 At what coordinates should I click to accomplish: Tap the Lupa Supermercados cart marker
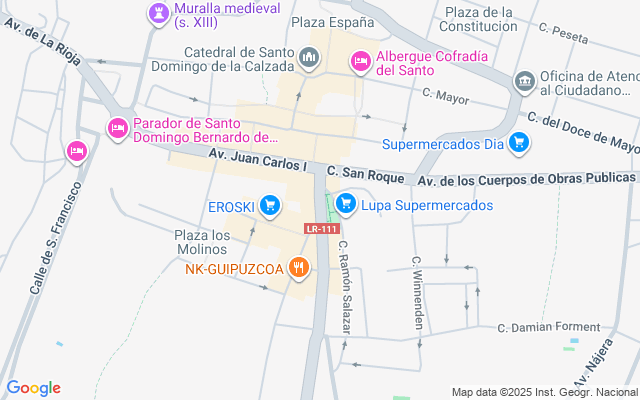(x=346, y=205)
